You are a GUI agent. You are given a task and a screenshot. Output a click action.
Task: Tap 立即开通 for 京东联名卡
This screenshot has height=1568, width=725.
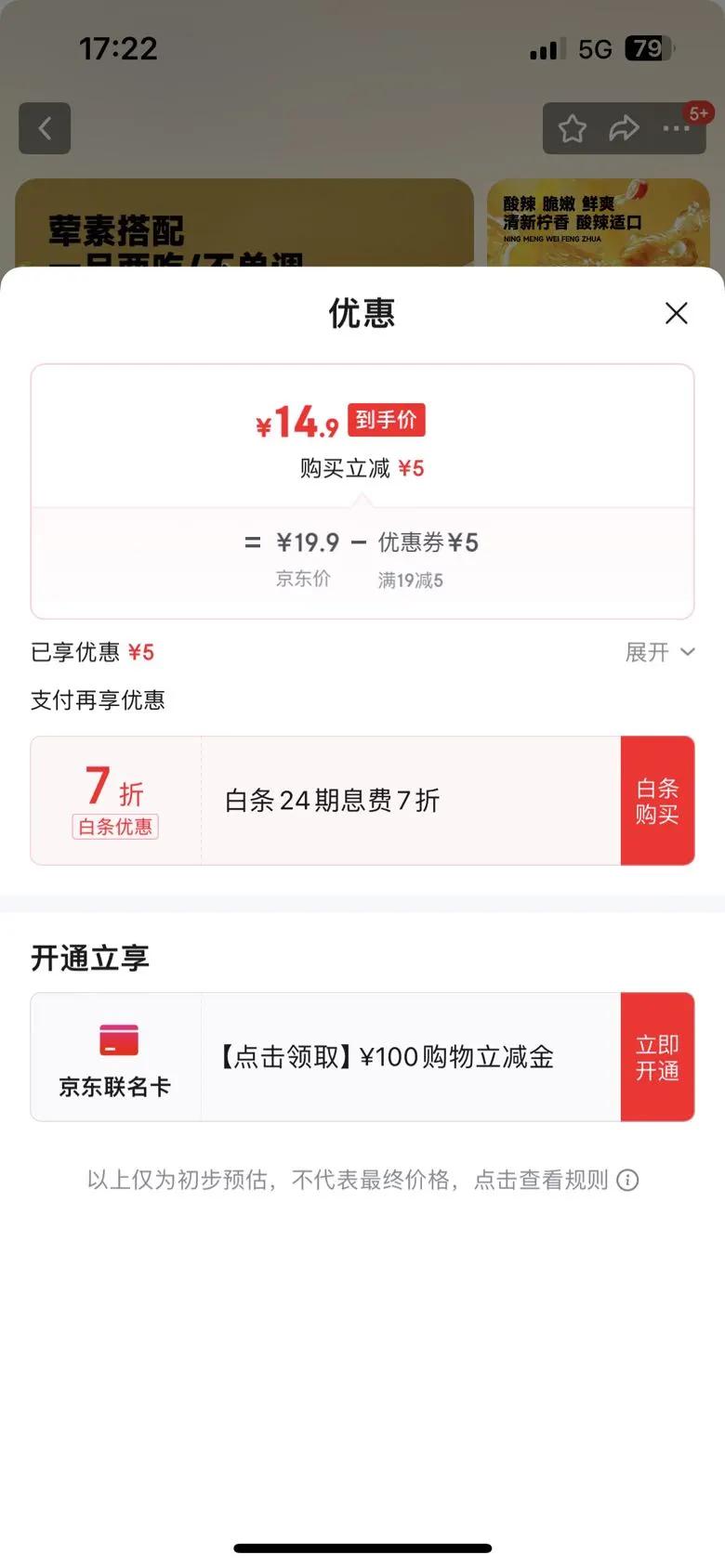pyautogui.click(x=657, y=1057)
